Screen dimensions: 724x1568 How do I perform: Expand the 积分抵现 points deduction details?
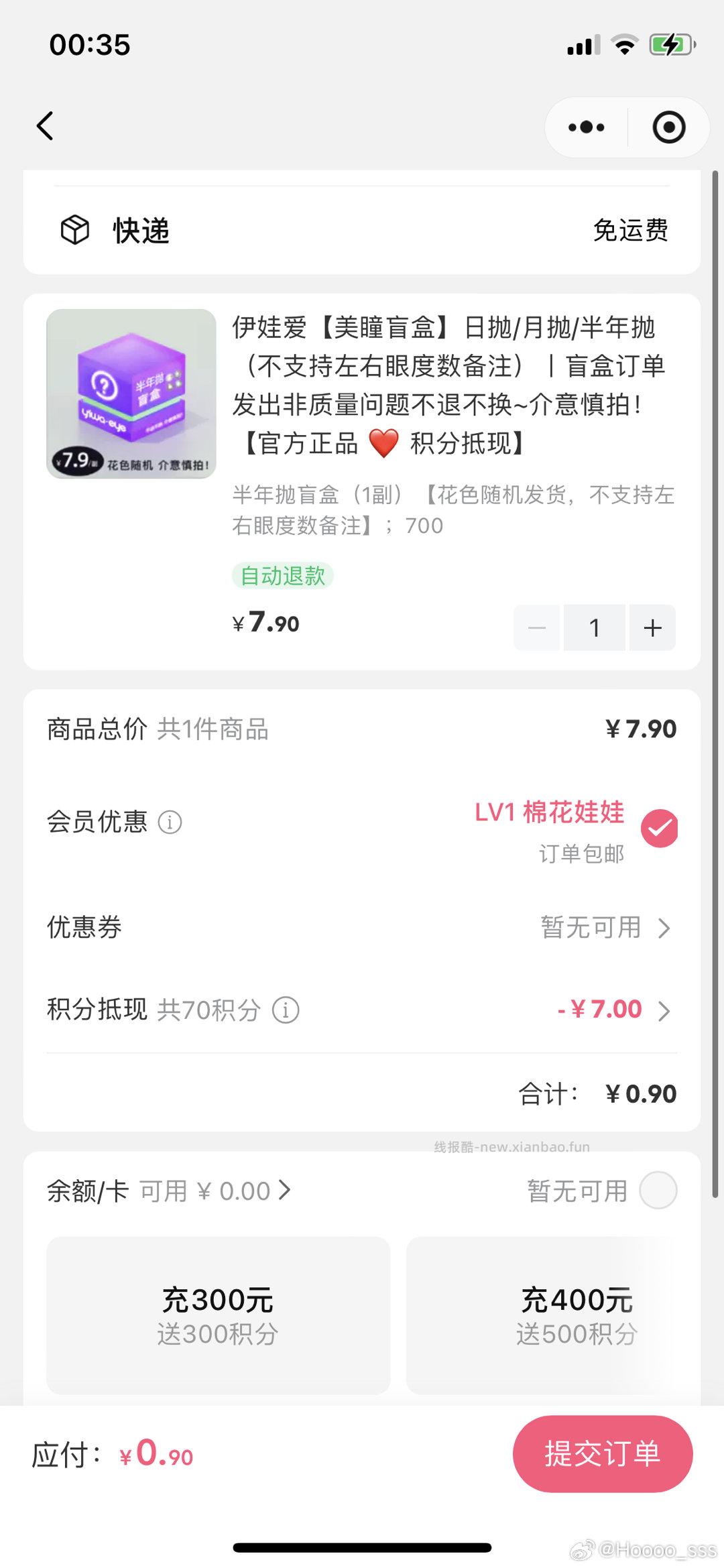[664, 1008]
